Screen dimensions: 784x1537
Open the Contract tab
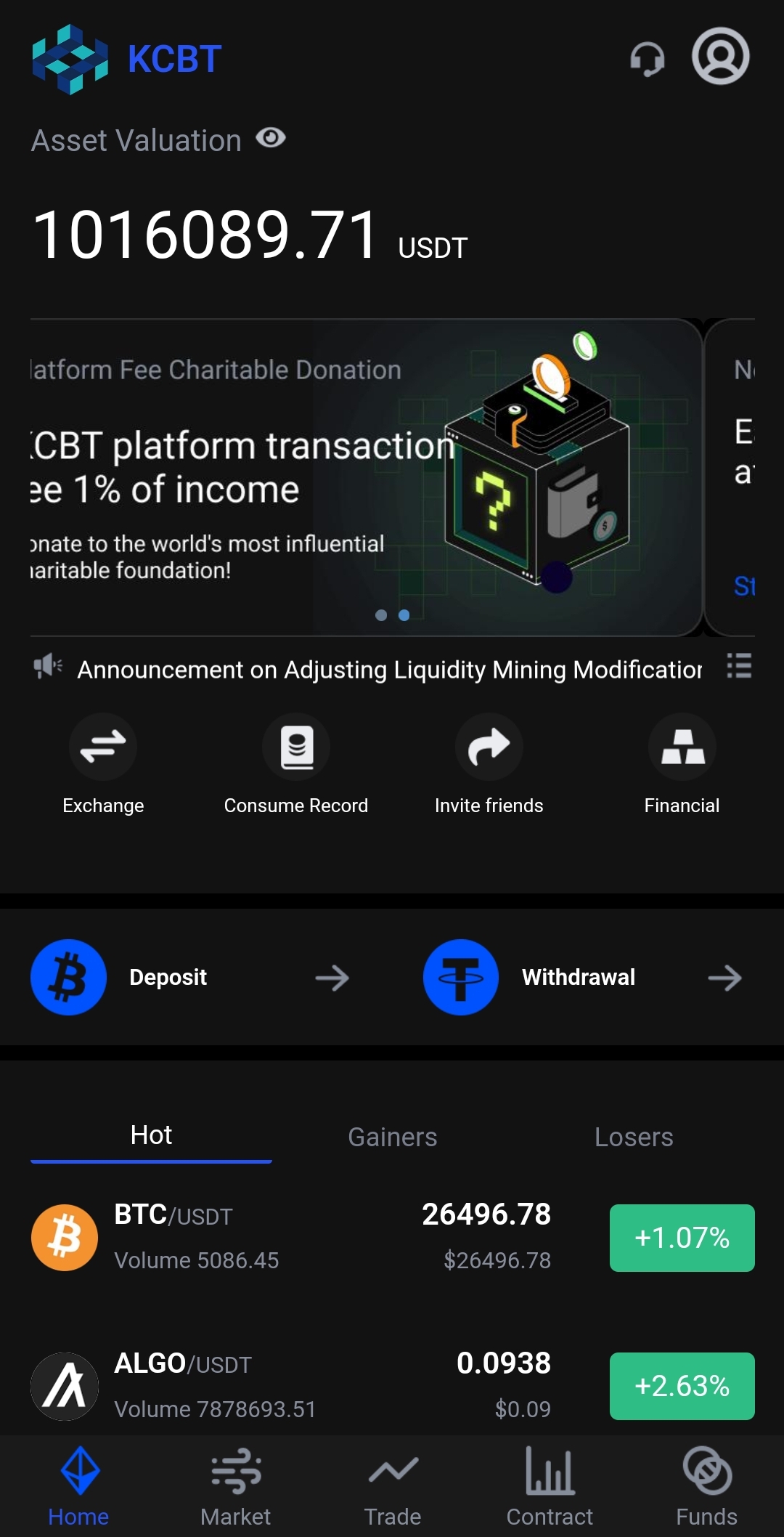pyautogui.click(x=550, y=1487)
